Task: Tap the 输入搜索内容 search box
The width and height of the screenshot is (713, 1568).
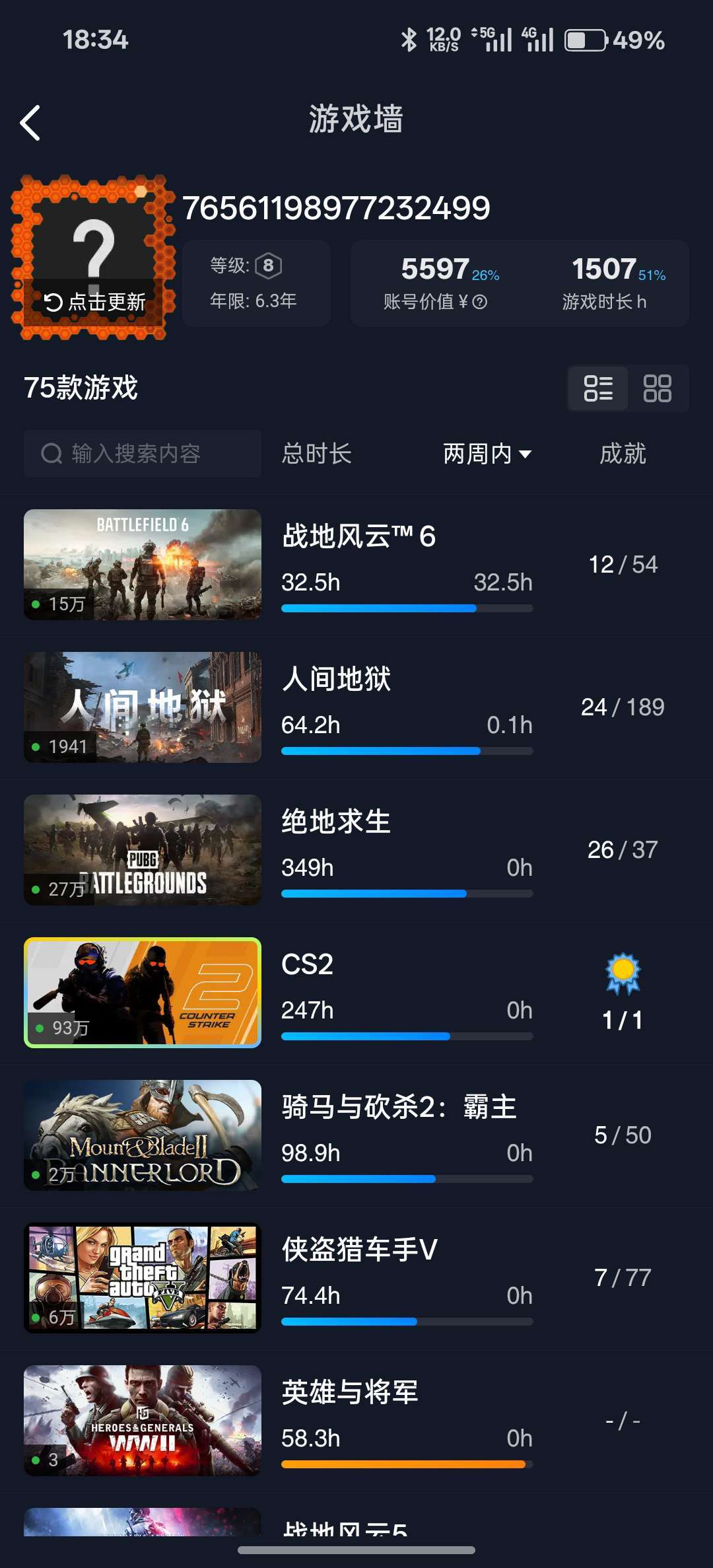Action: point(143,454)
